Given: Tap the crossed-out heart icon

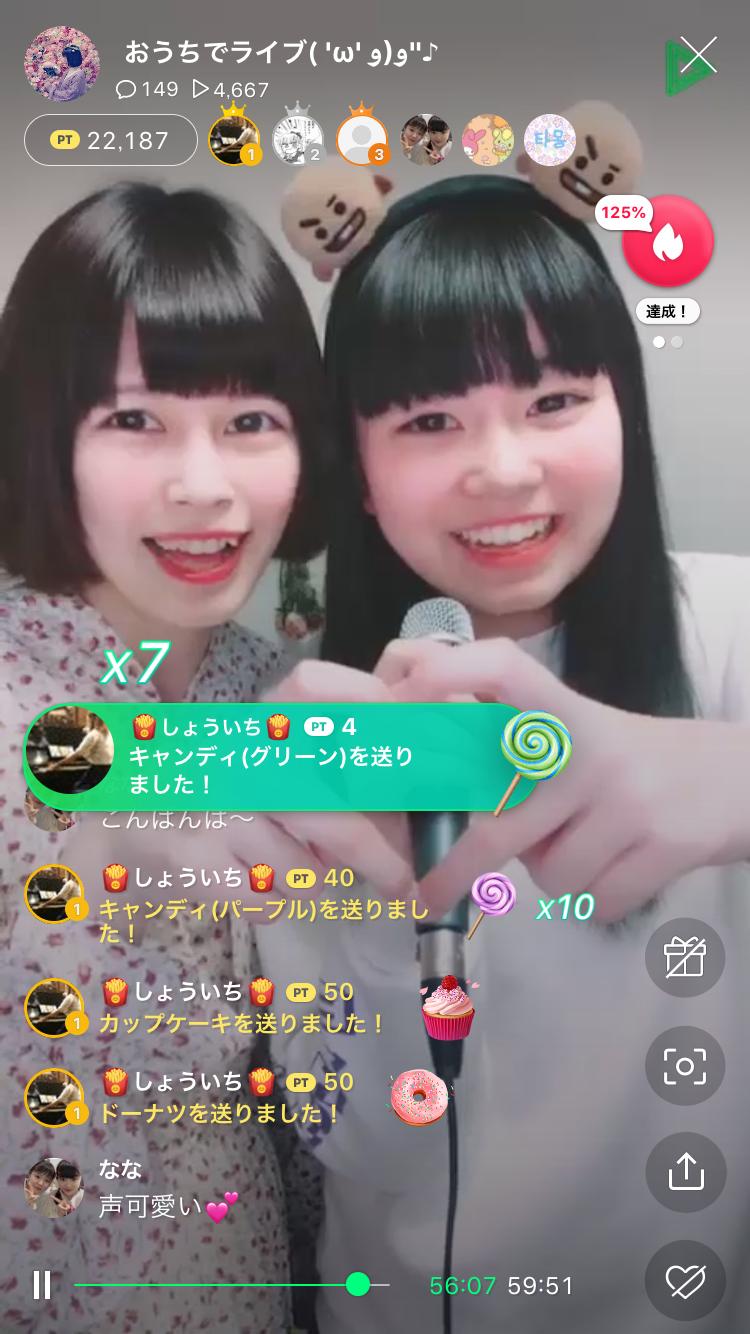Looking at the screenshot, I should tap(685, 1280).
